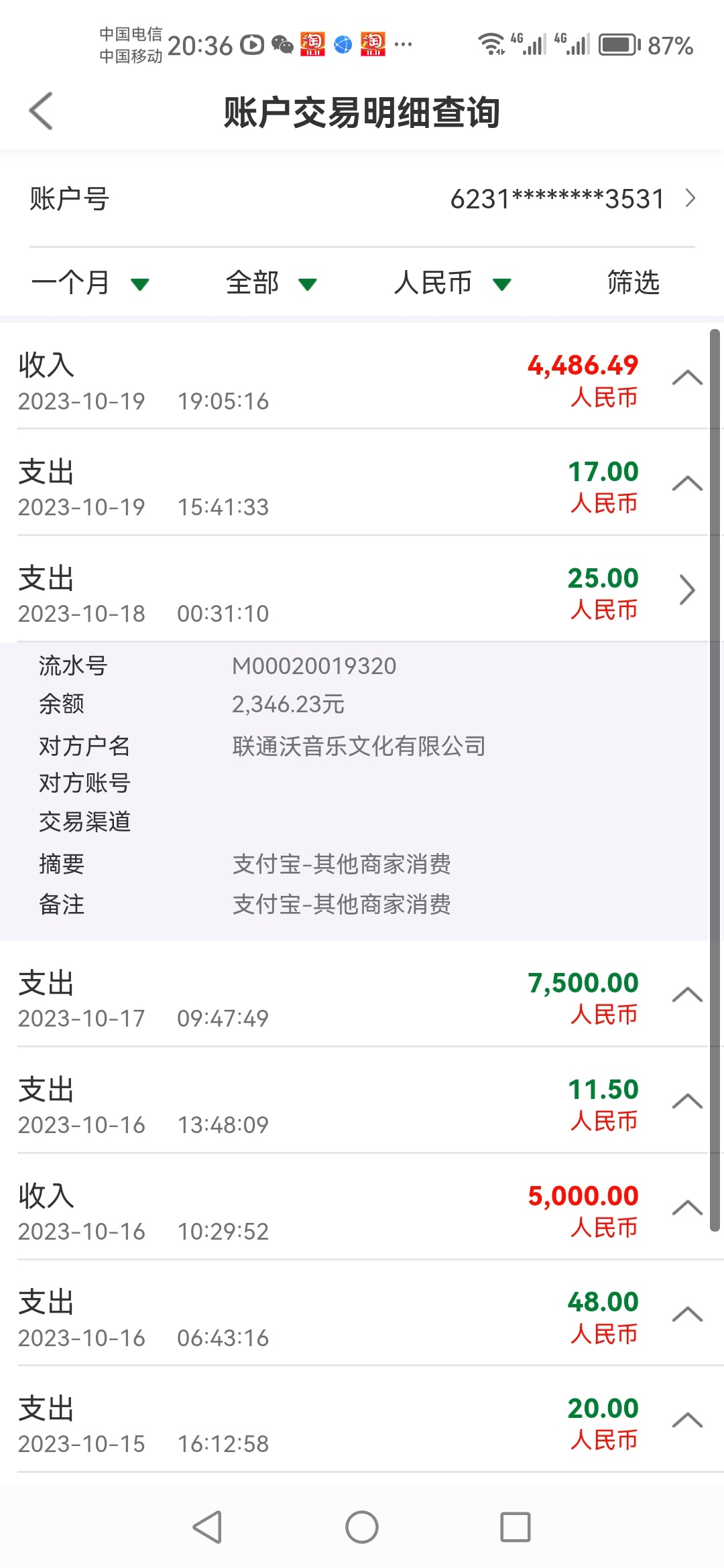Tap the 筛选 filter button

(x=633, y=283)
